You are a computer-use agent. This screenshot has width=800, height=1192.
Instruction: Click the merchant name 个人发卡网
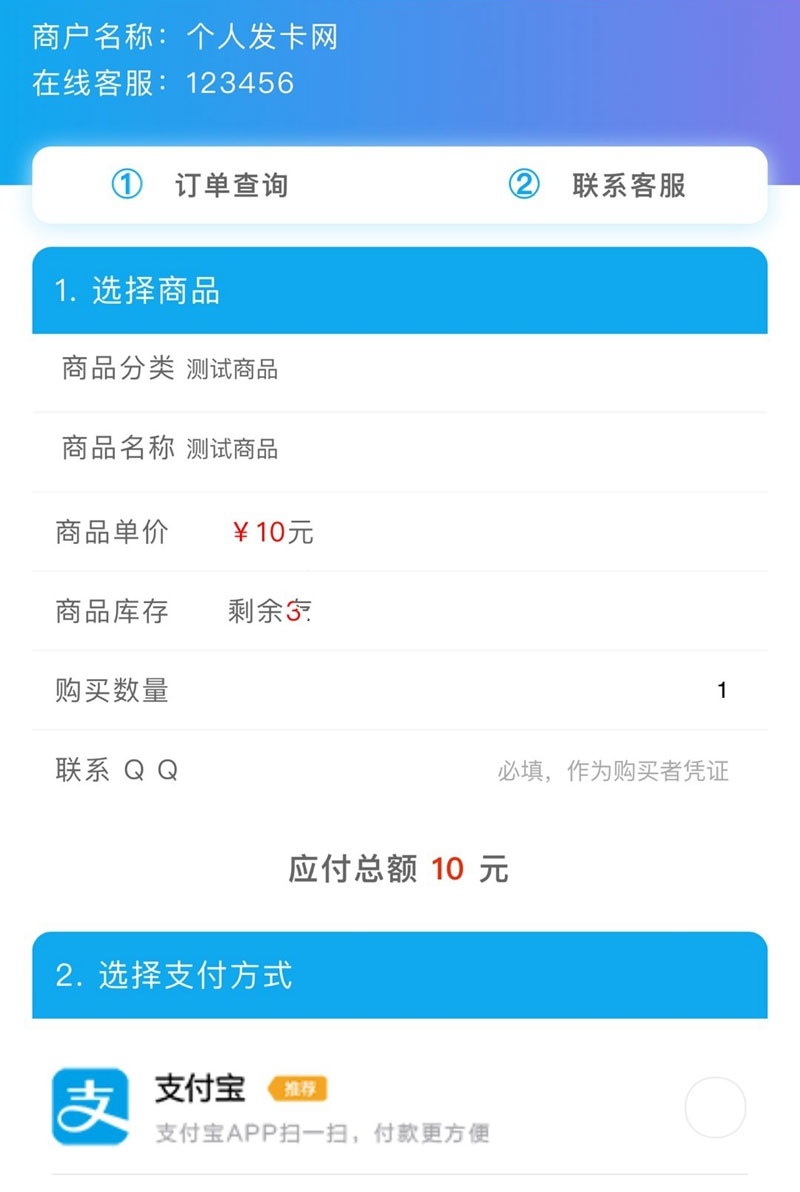tap(262, 36)
